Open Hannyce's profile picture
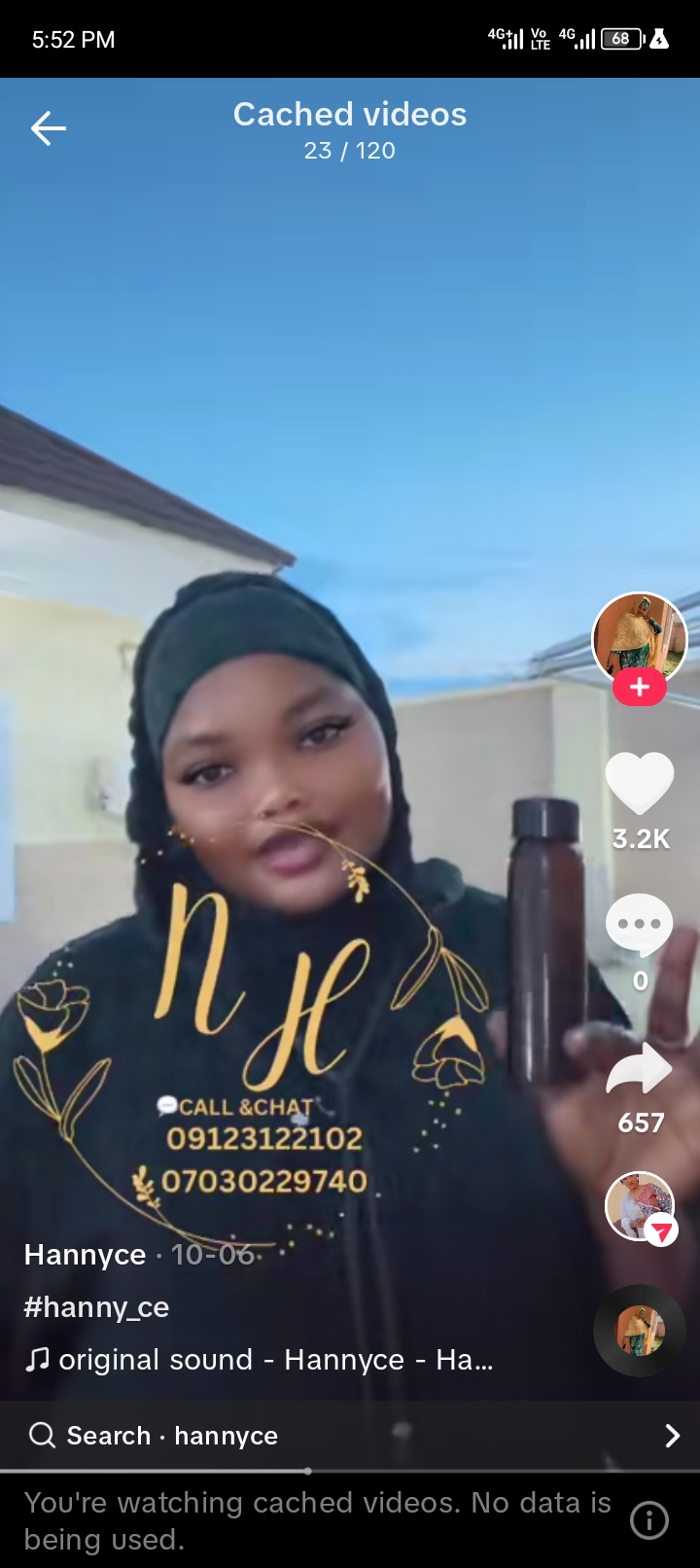This screenshot has height=1568, width=700. click(x=639, y=637)
